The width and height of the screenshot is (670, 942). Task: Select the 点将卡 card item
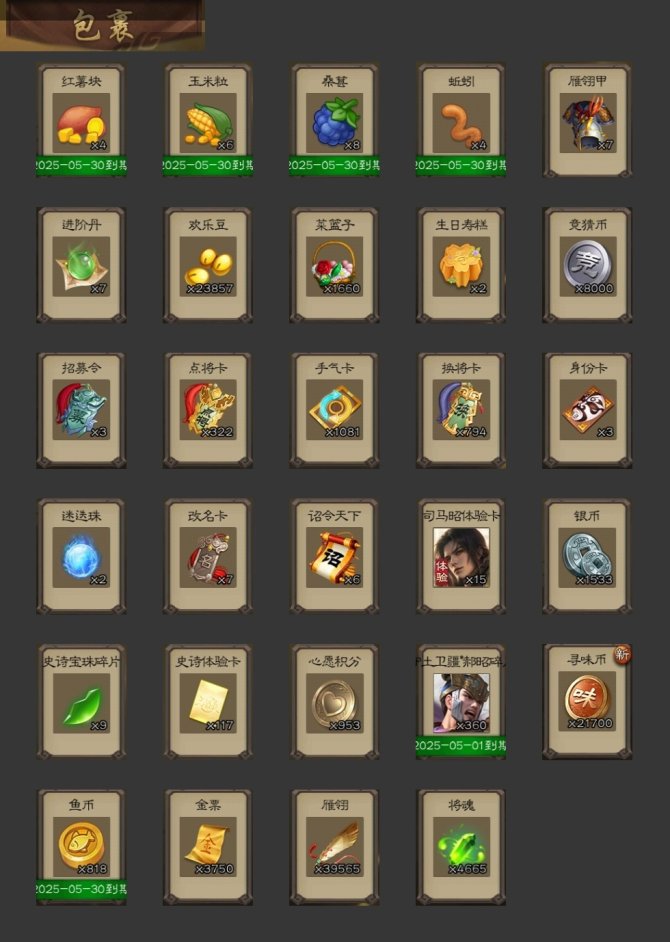(x=208, y=410)
